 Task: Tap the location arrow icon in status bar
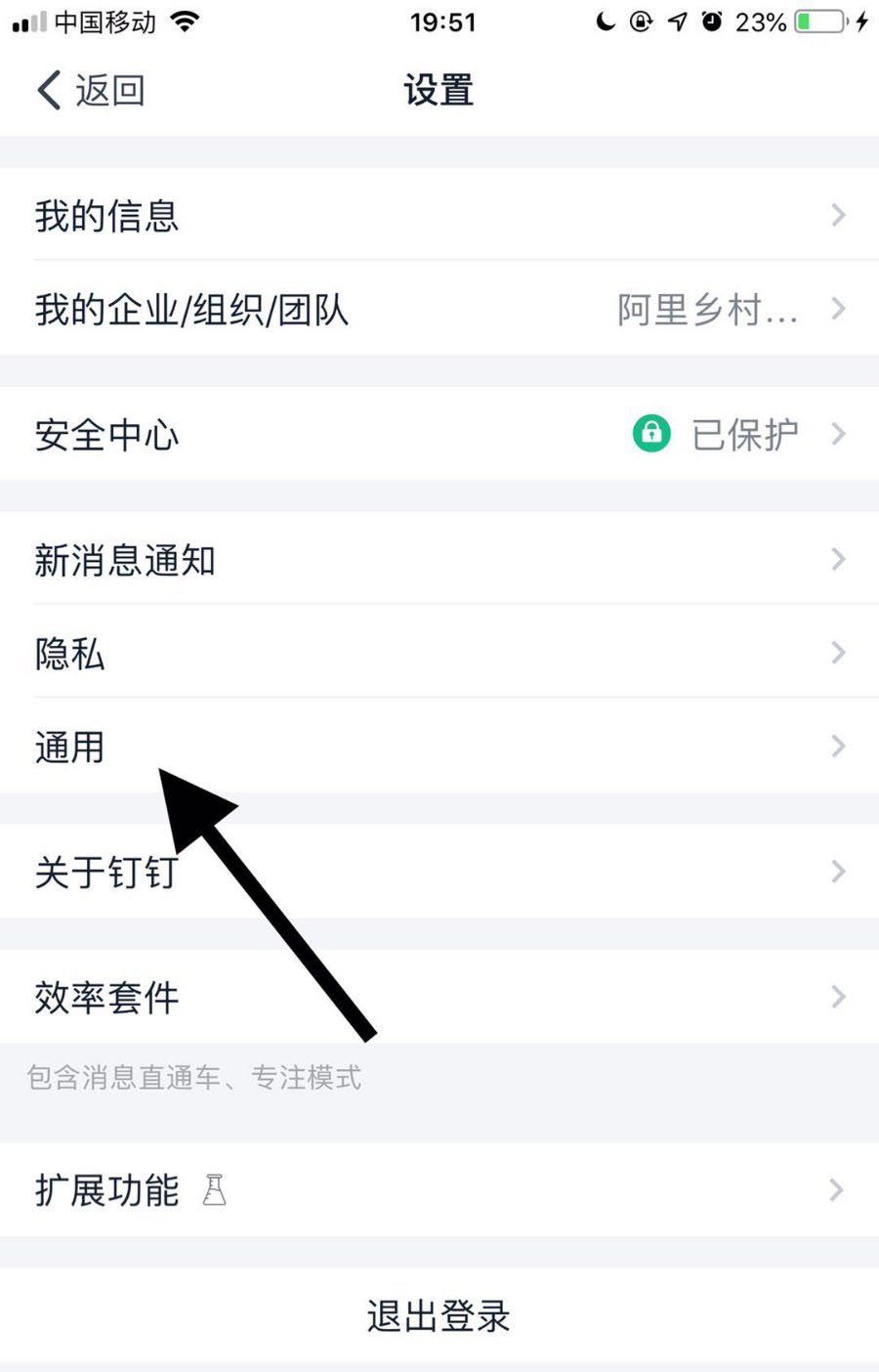pyautogui.click(x=676, y=21)
